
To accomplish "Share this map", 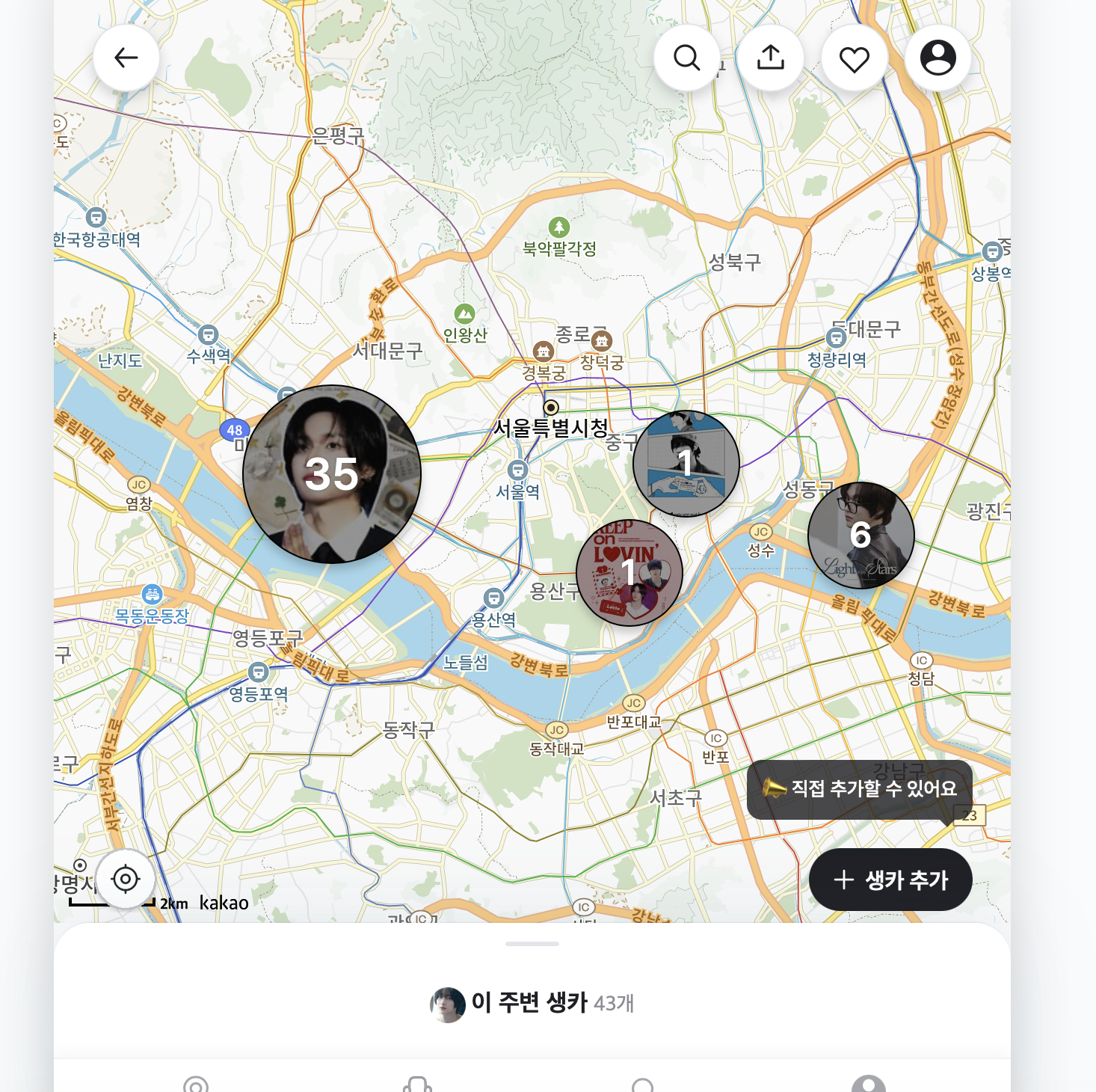I will [770, 58].
